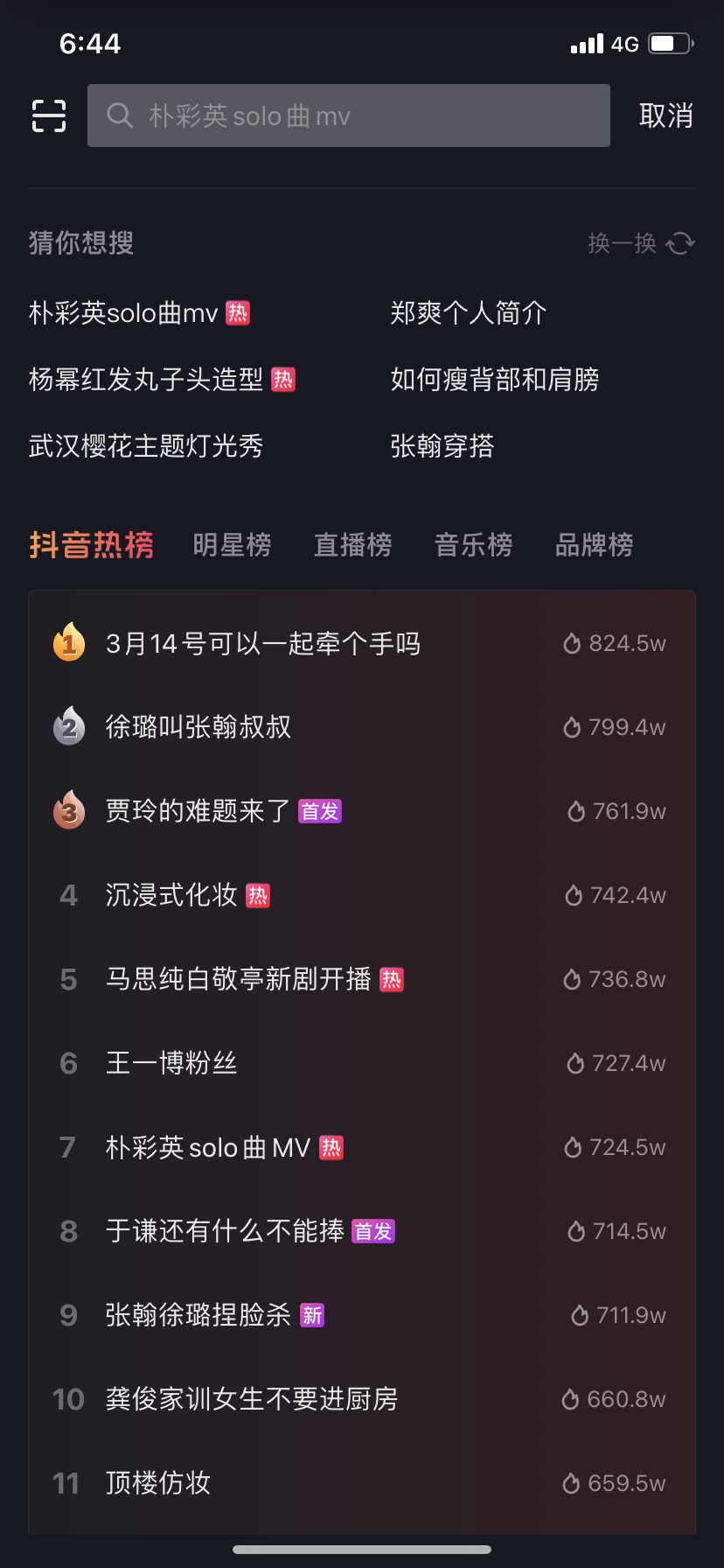Open trend 王一博粉丝

tap(362, 1063)
